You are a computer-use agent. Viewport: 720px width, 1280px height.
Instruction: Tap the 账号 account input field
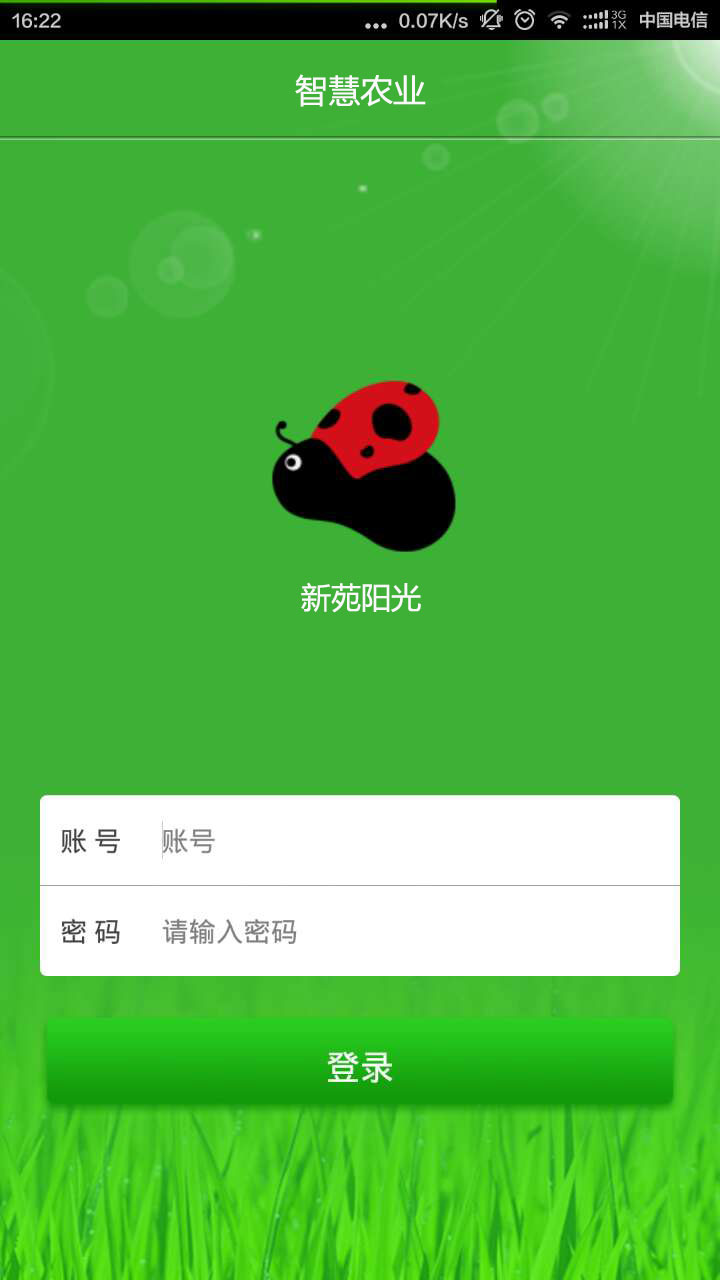(410, 841)
